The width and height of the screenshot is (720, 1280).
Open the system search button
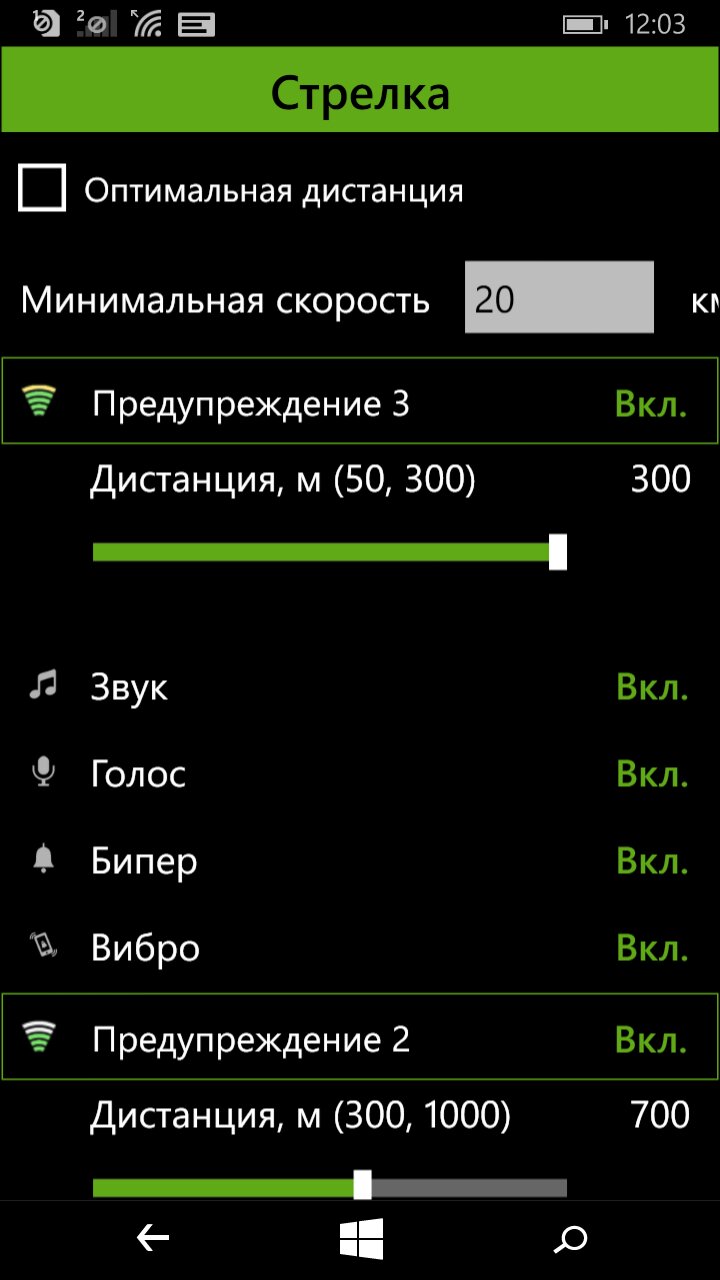570,1239
